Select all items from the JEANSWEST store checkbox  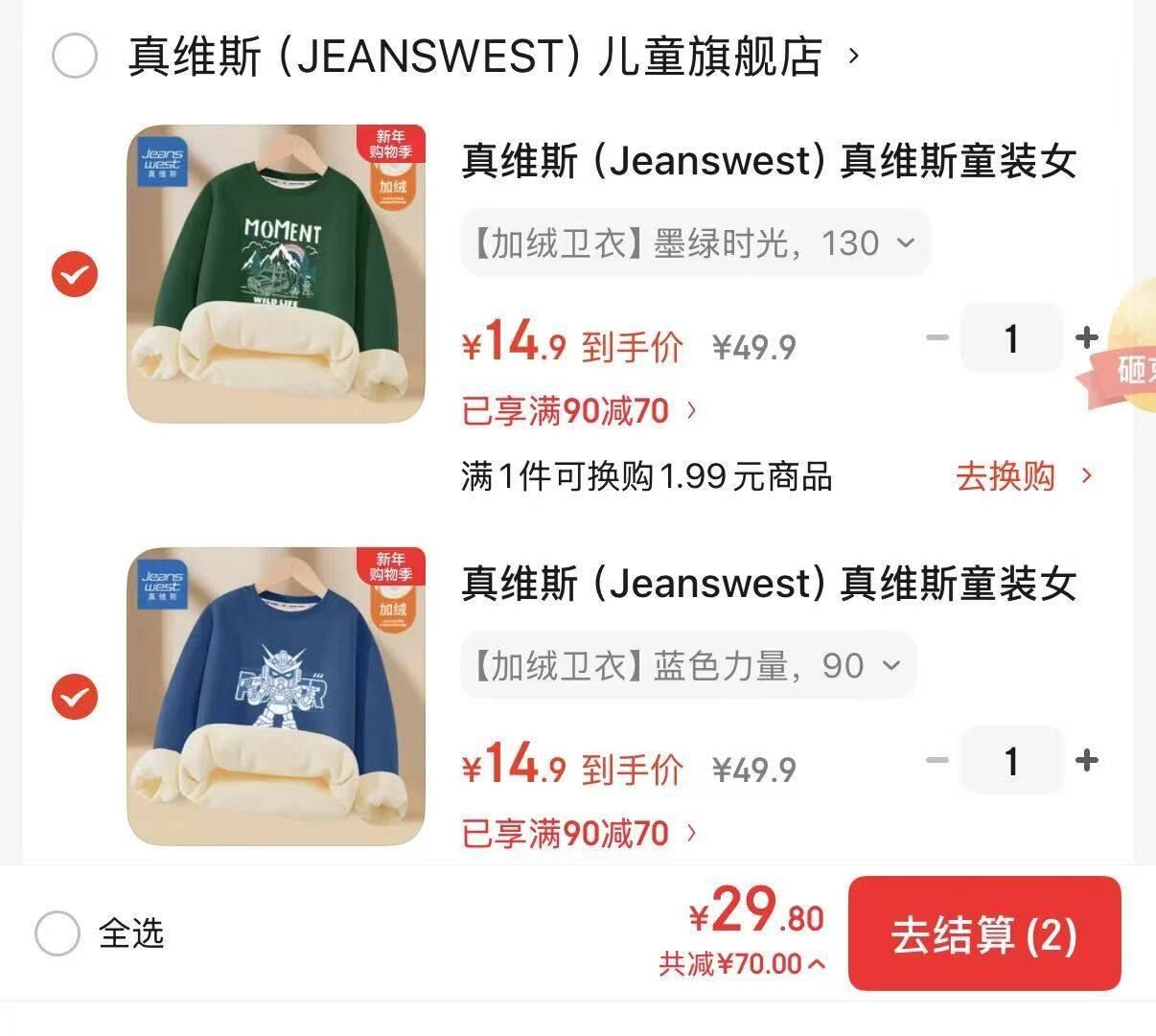pyautogui.click(x=74, y=57)
